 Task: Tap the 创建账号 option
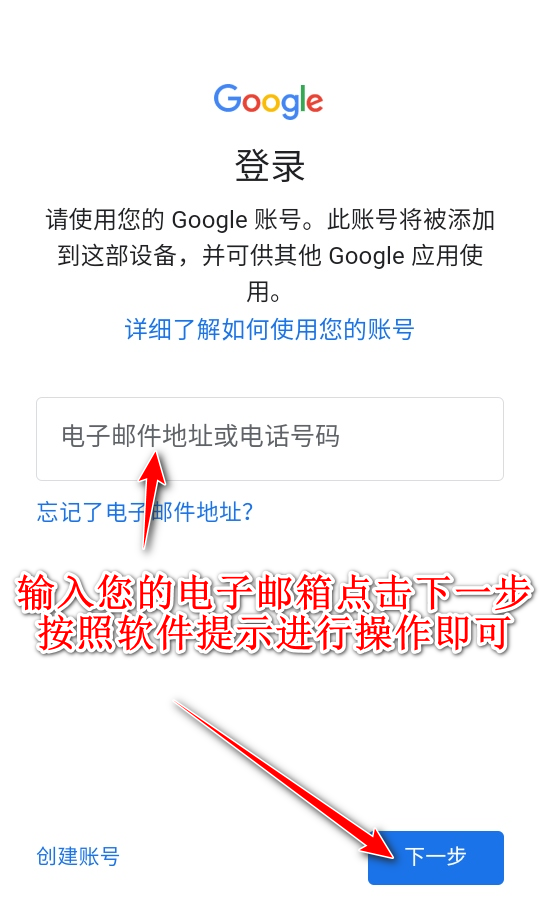point(78,856)
